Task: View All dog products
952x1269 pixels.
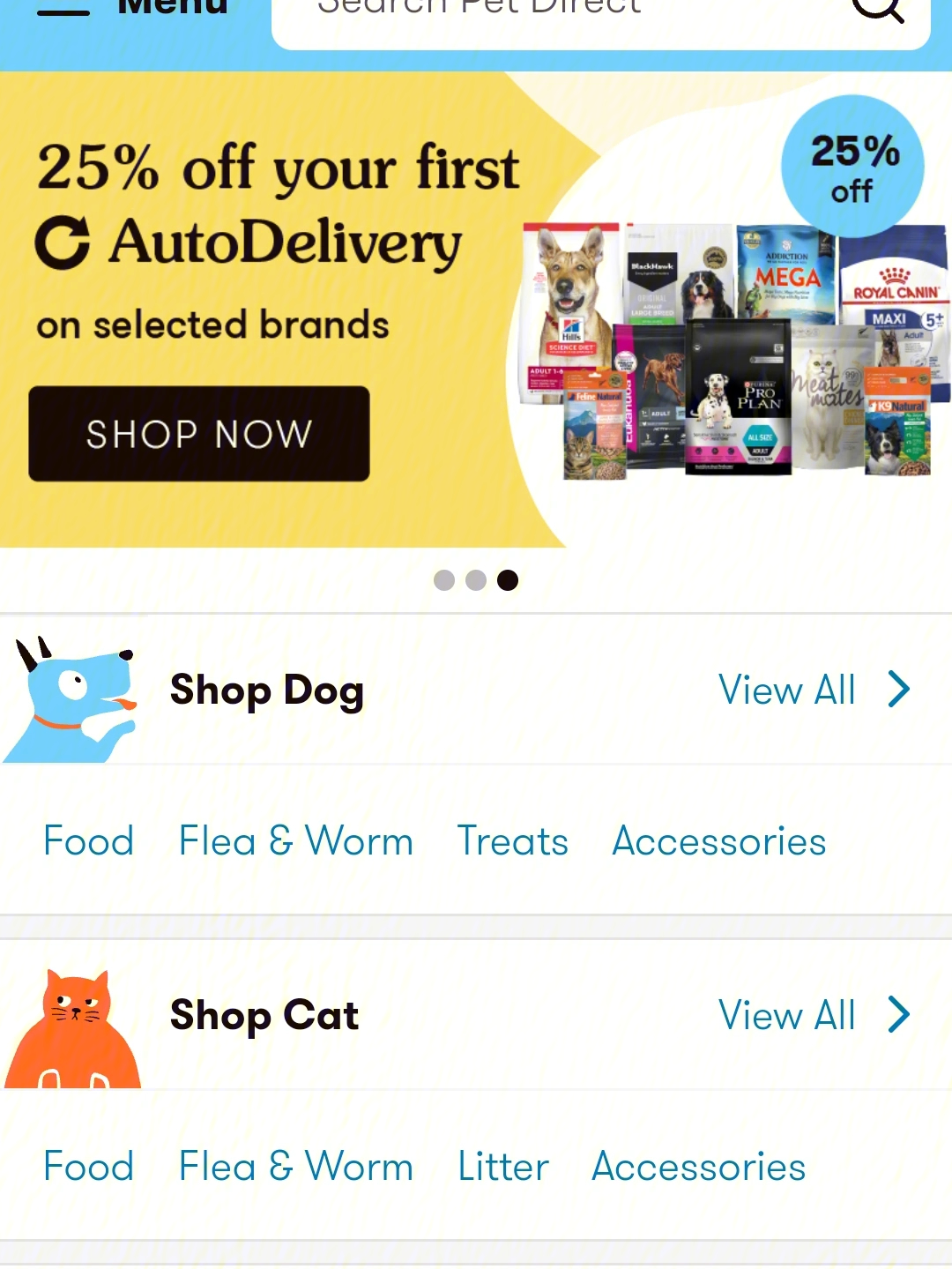Action: (x=813, y=690)
